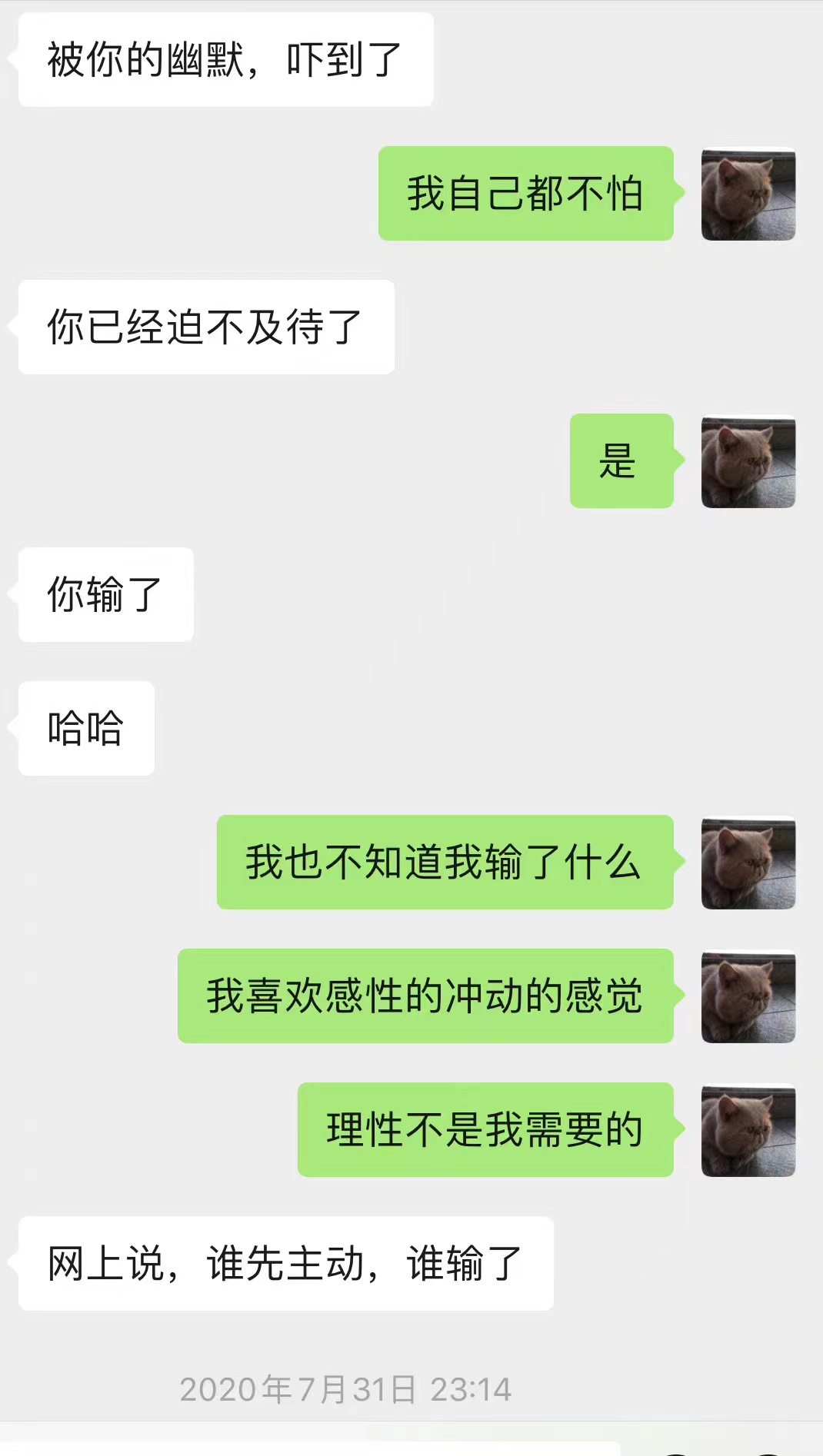The image size is (823, 1456).
Task: Tap the white bubble '你输了'
Action: [x=105, y=595]
